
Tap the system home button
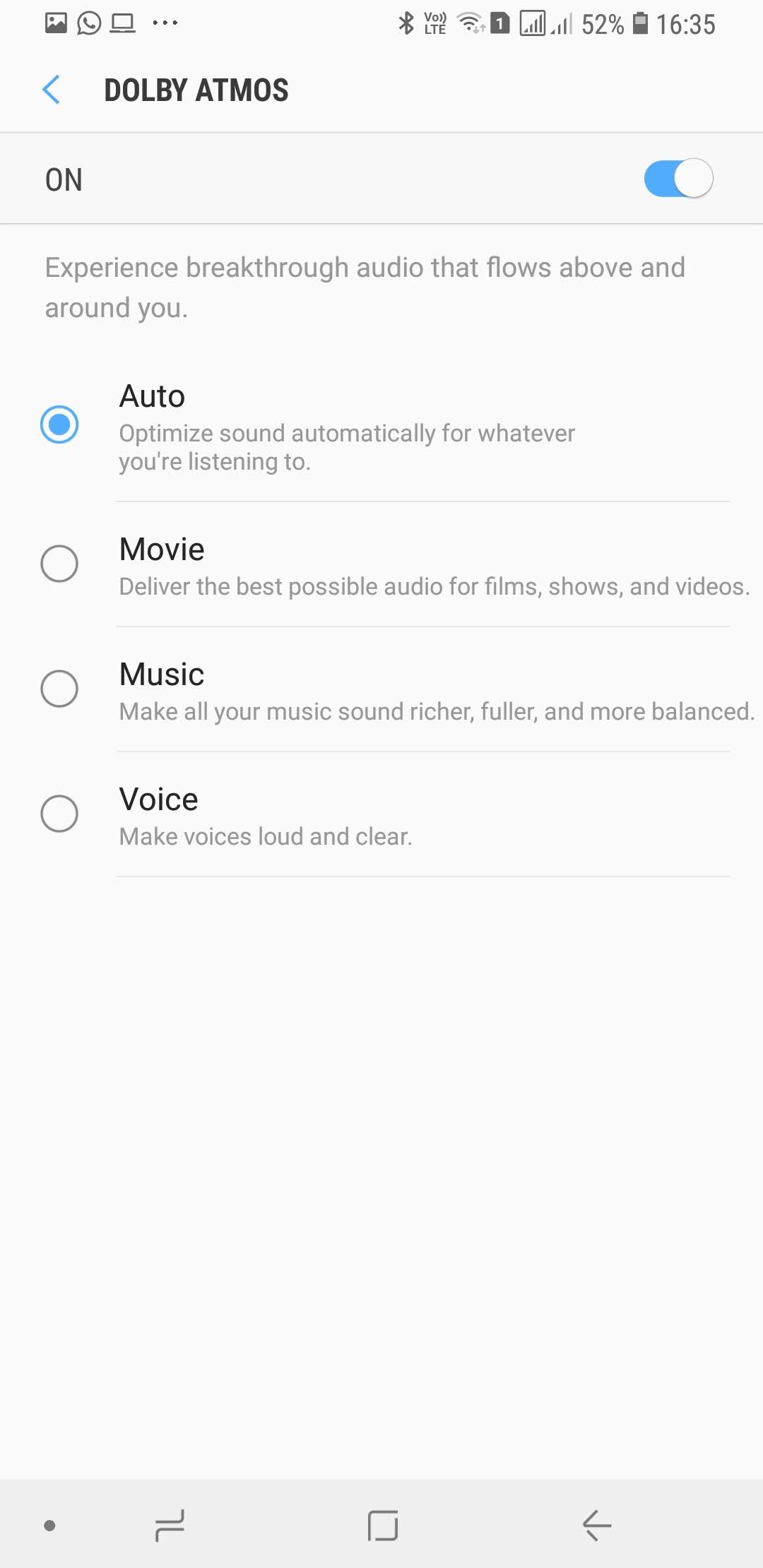(x=382, y=1525)
